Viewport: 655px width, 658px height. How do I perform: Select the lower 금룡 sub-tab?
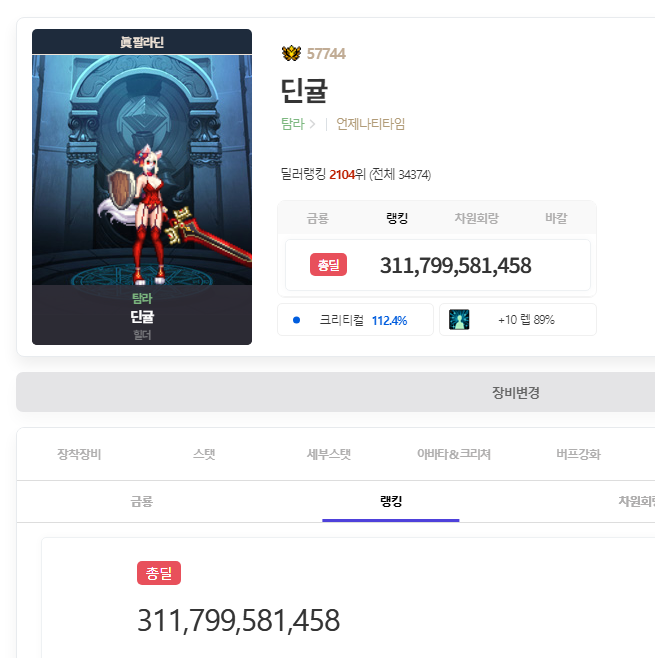pos(141,501)
